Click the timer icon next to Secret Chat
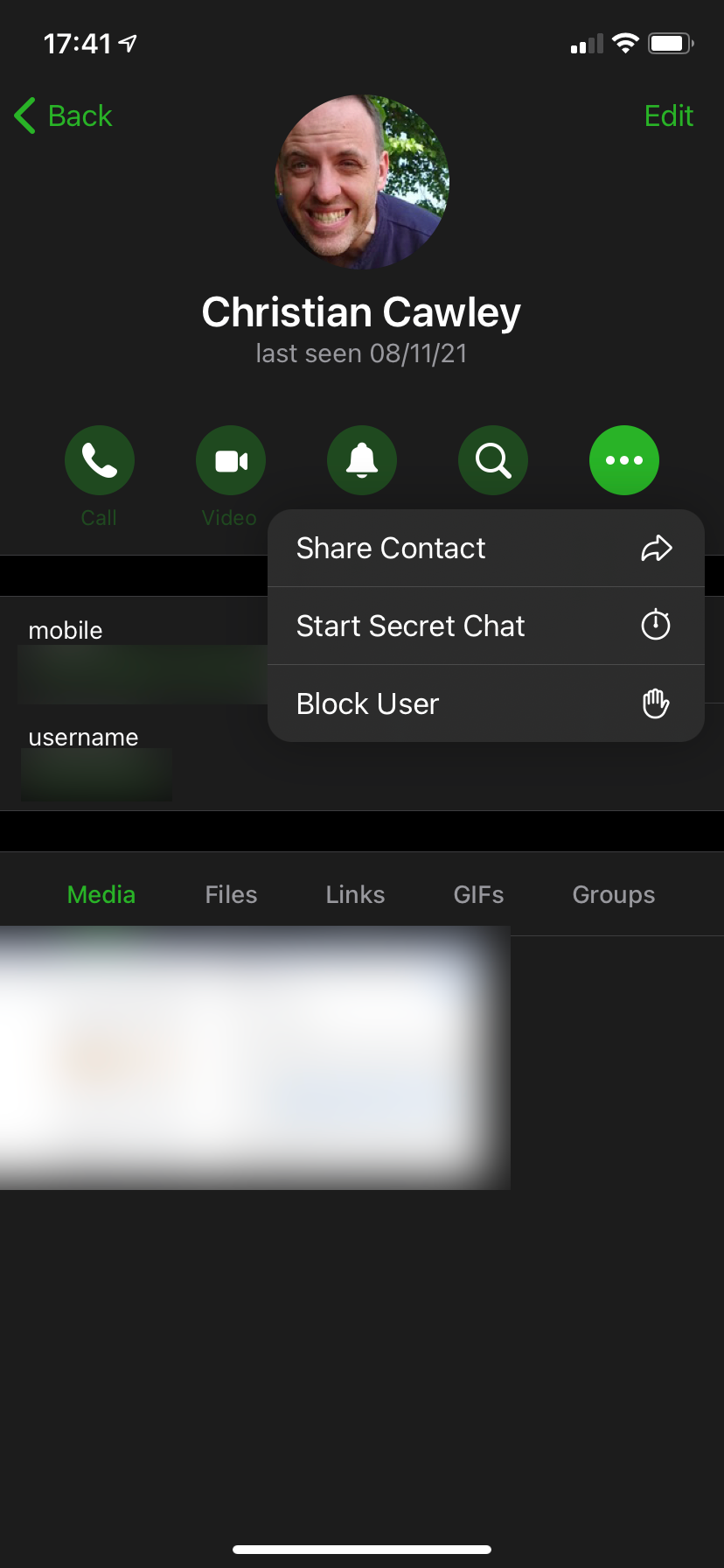 point(656,625)
